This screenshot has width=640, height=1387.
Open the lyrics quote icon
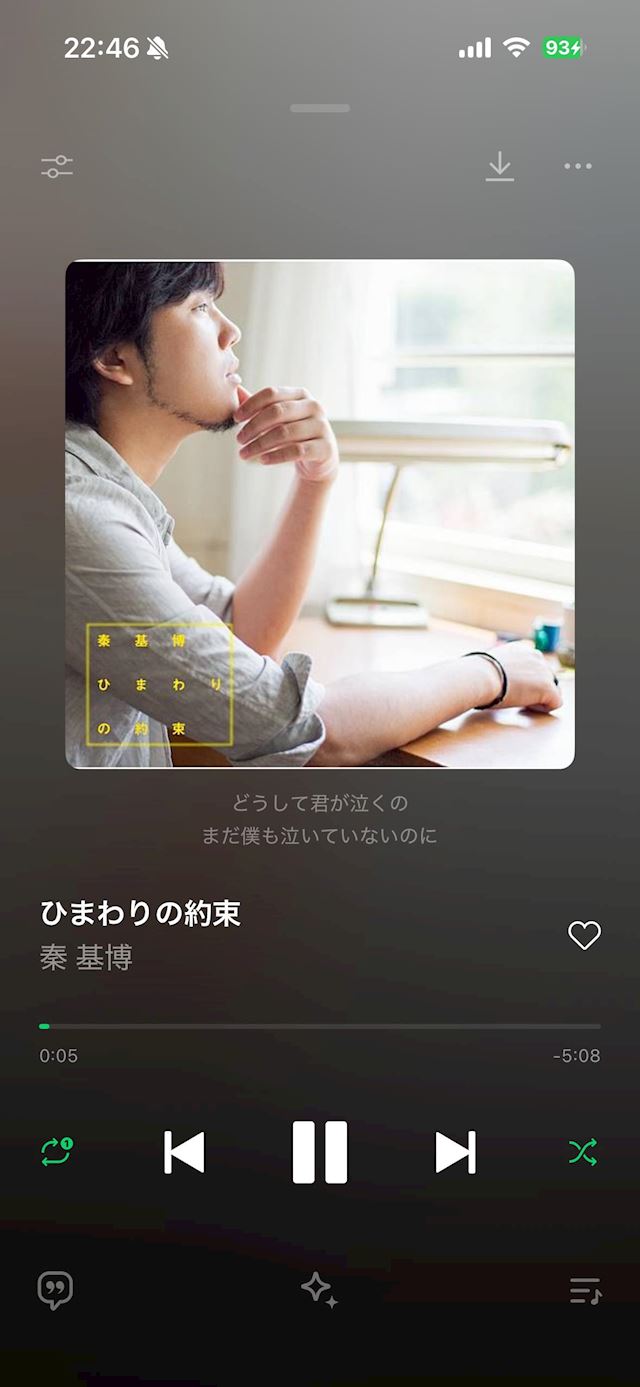(55, 1290)
